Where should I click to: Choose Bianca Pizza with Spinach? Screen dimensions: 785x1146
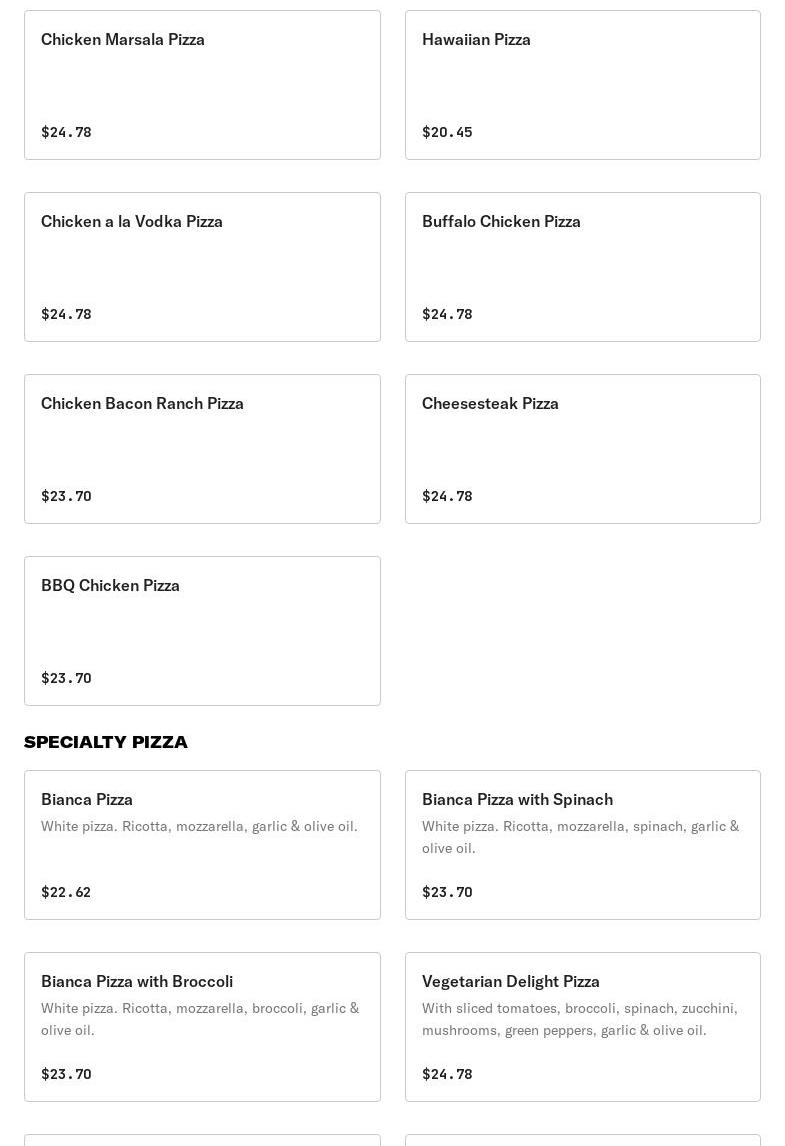click(582, 845)
